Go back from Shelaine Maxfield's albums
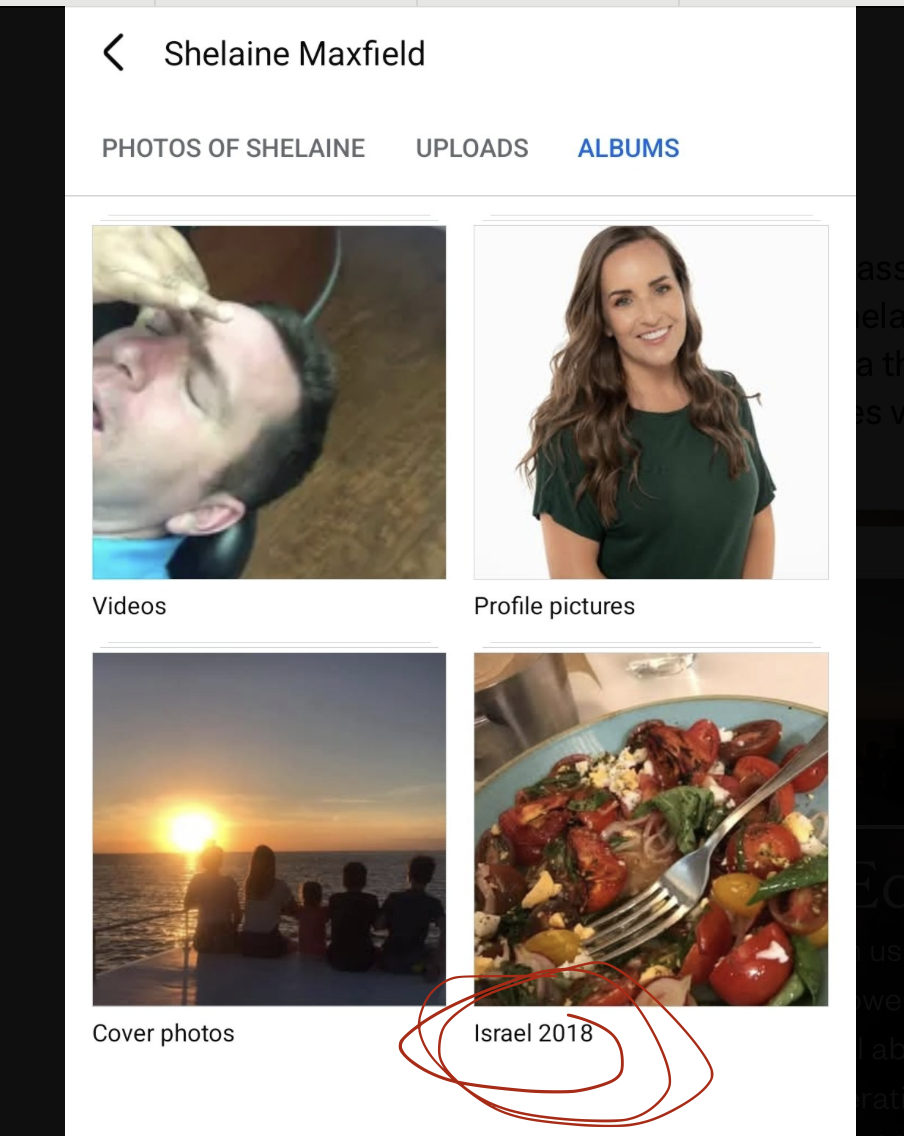 click(114, 53)
